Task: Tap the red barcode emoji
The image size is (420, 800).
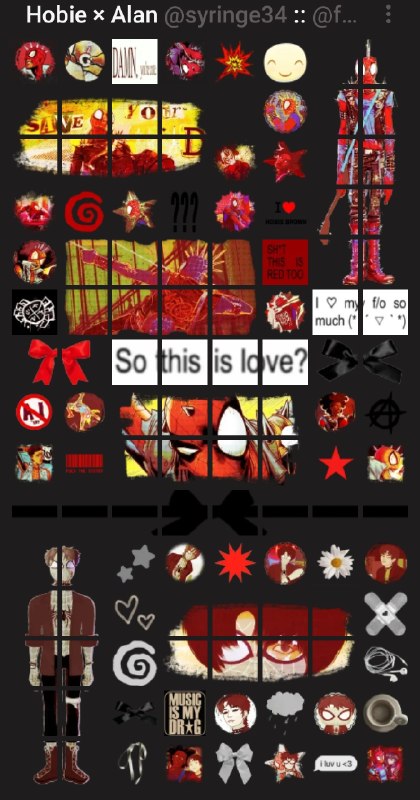Action: point(84,463)
